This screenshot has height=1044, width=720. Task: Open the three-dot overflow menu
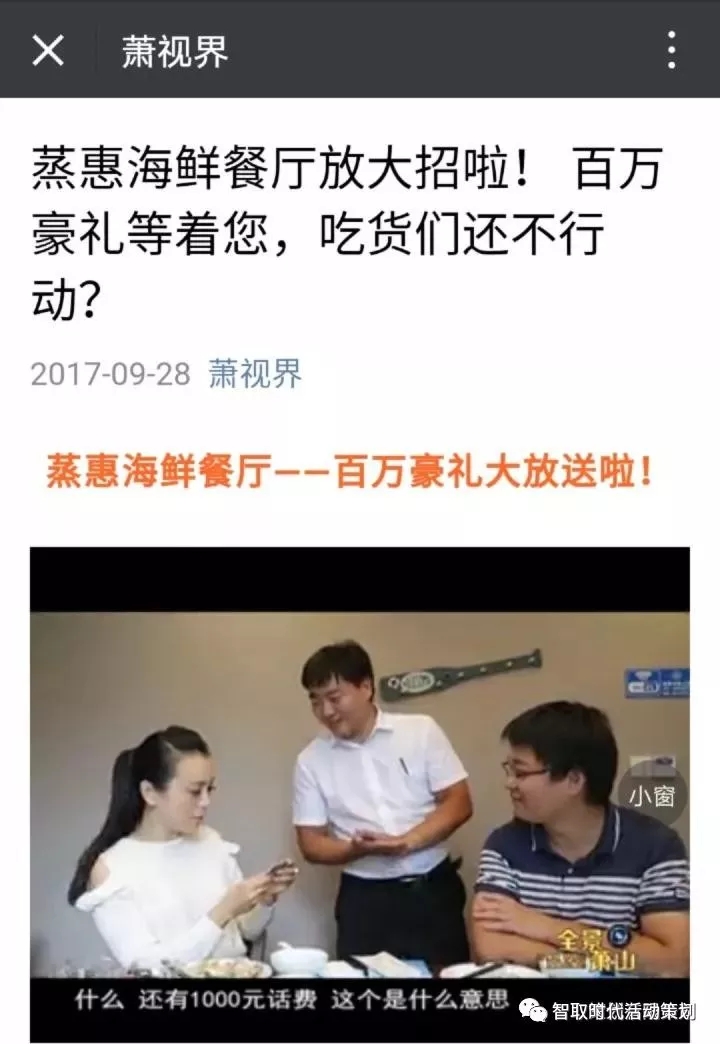click(671, 49)
